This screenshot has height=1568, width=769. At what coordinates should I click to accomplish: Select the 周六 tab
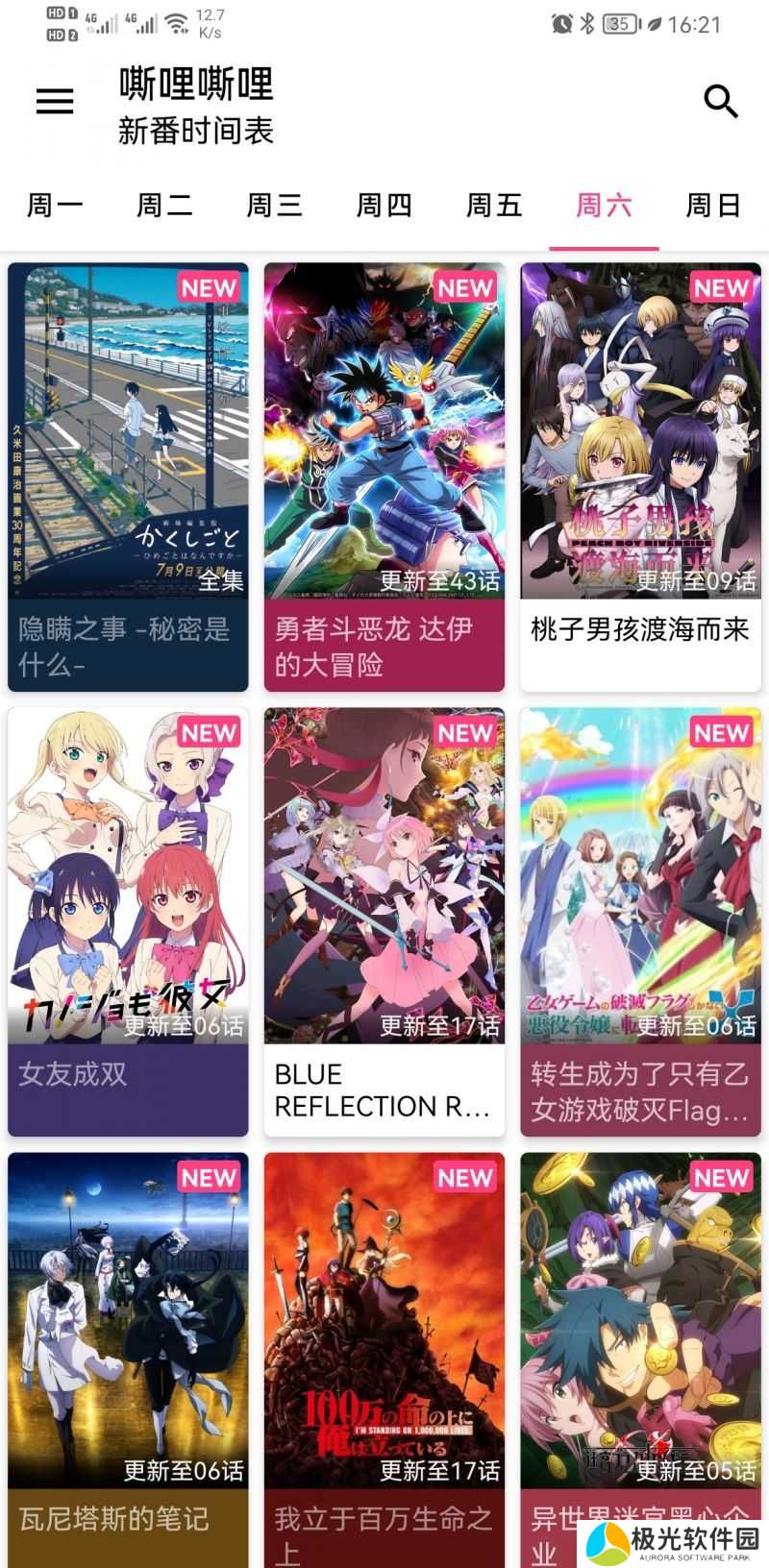pyautogui.click(x=604, y=205)
